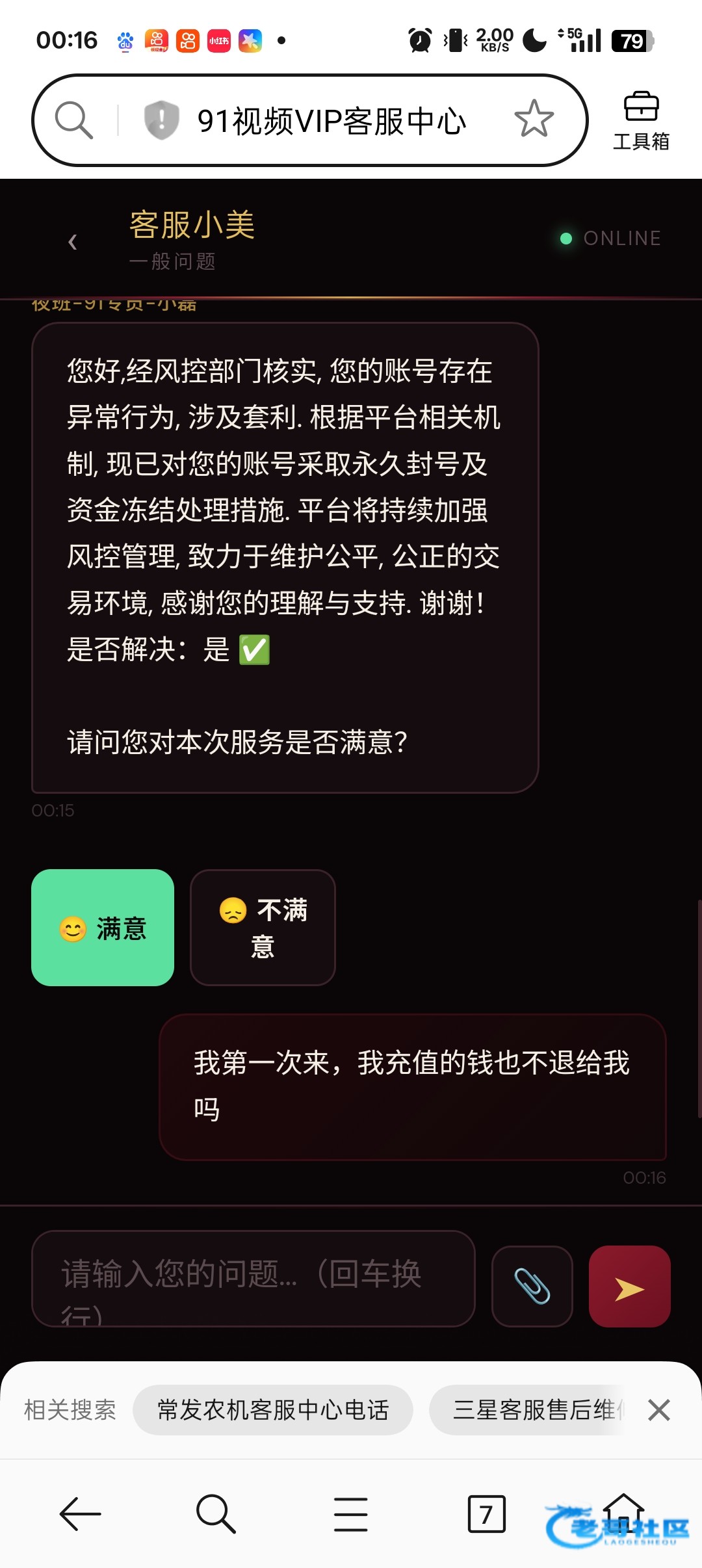Navigate back with the browser back arrow
Viewport: 702px width, 1568px height.
(80, 1514)
